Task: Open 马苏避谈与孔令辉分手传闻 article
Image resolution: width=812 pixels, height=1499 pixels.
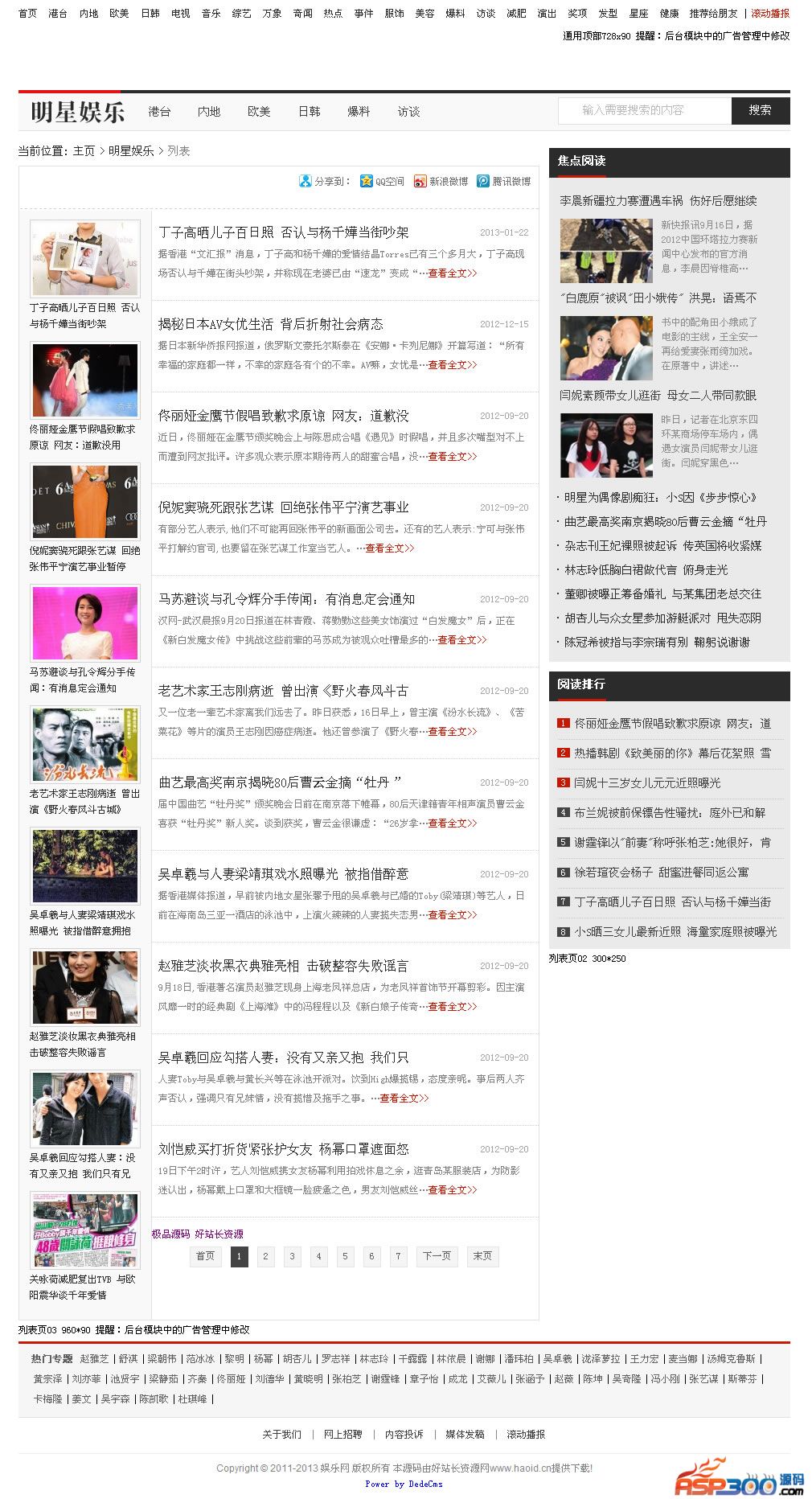Action: [286, 599]
